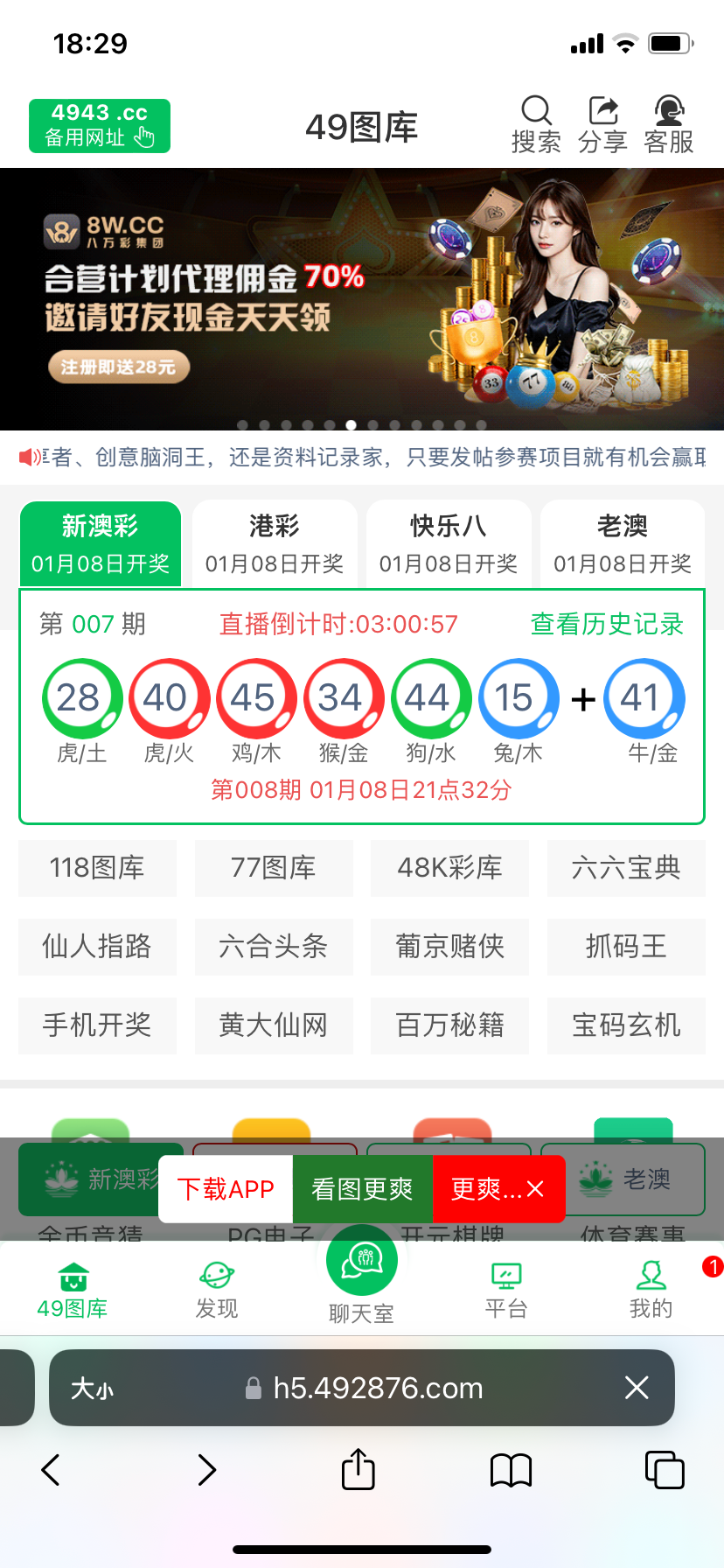Open 葡京赌侠
Screen dimensions: 724x1568
pyautogui.click(x=449, y=947)
